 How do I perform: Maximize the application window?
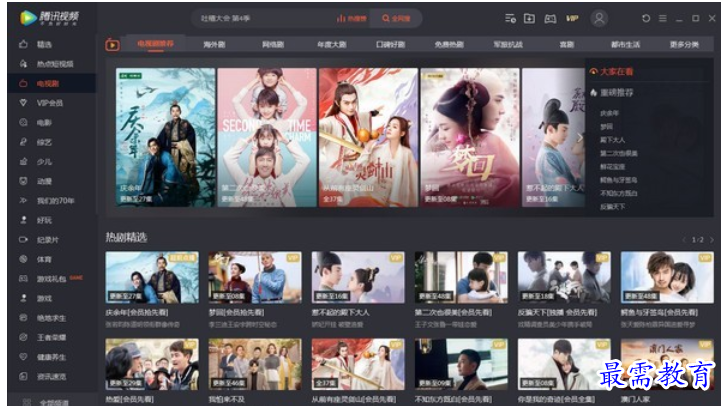[694, 18]
